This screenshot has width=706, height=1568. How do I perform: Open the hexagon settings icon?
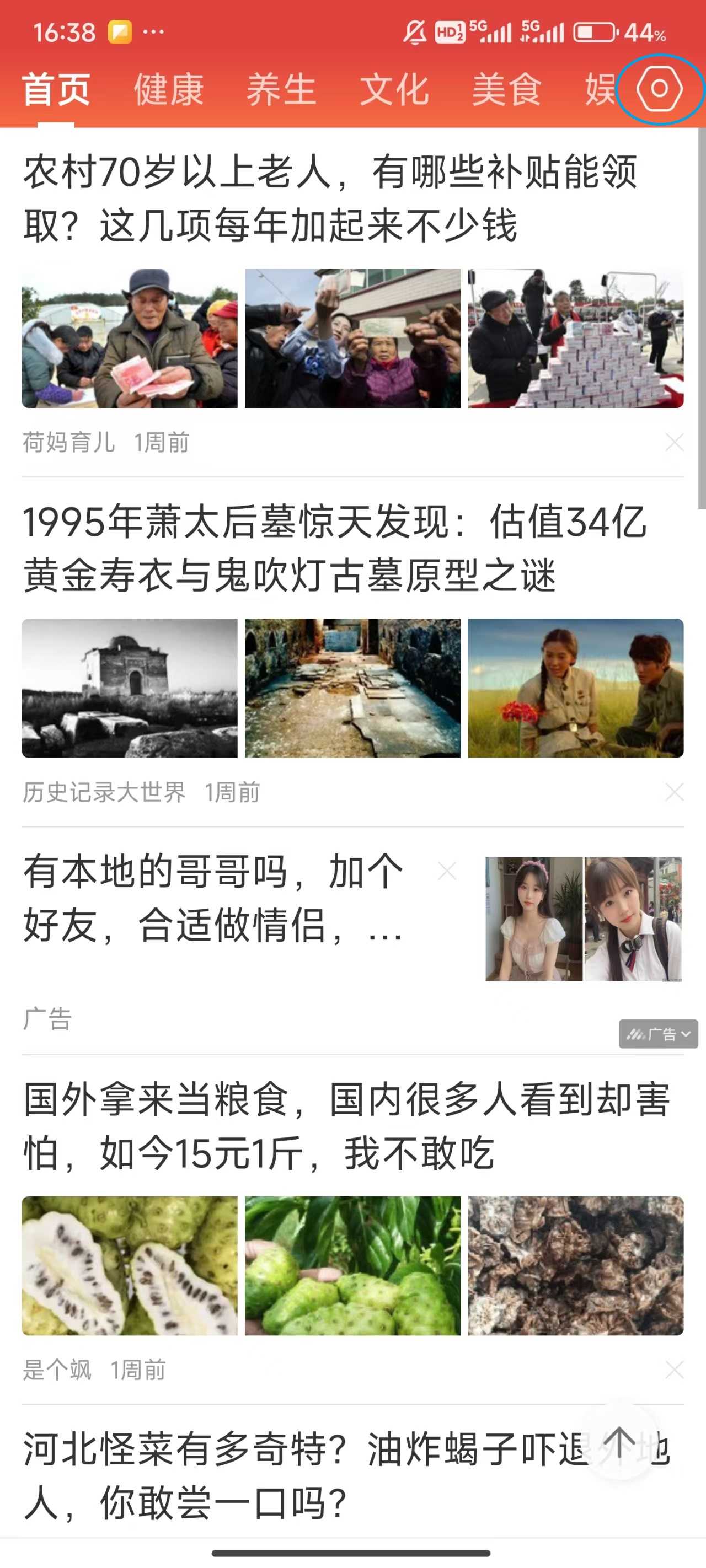click(x=659, y=89)
